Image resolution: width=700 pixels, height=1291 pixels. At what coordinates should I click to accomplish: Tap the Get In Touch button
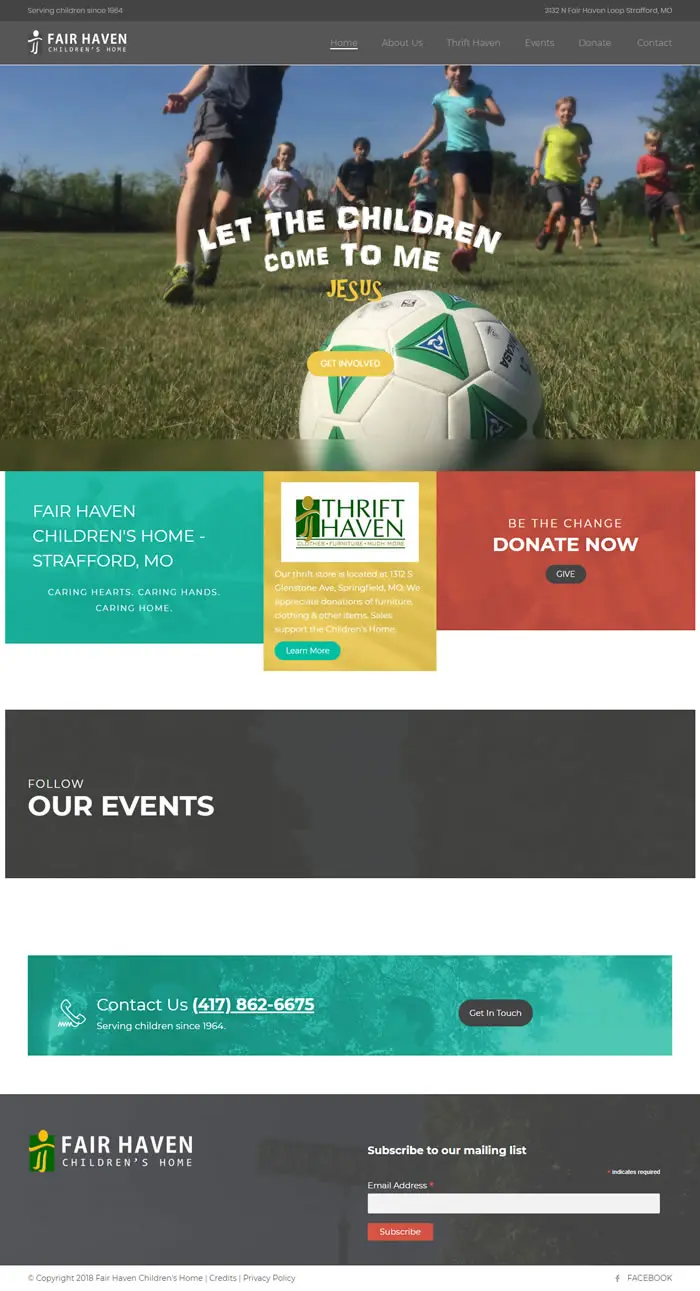coord(495,1013)
